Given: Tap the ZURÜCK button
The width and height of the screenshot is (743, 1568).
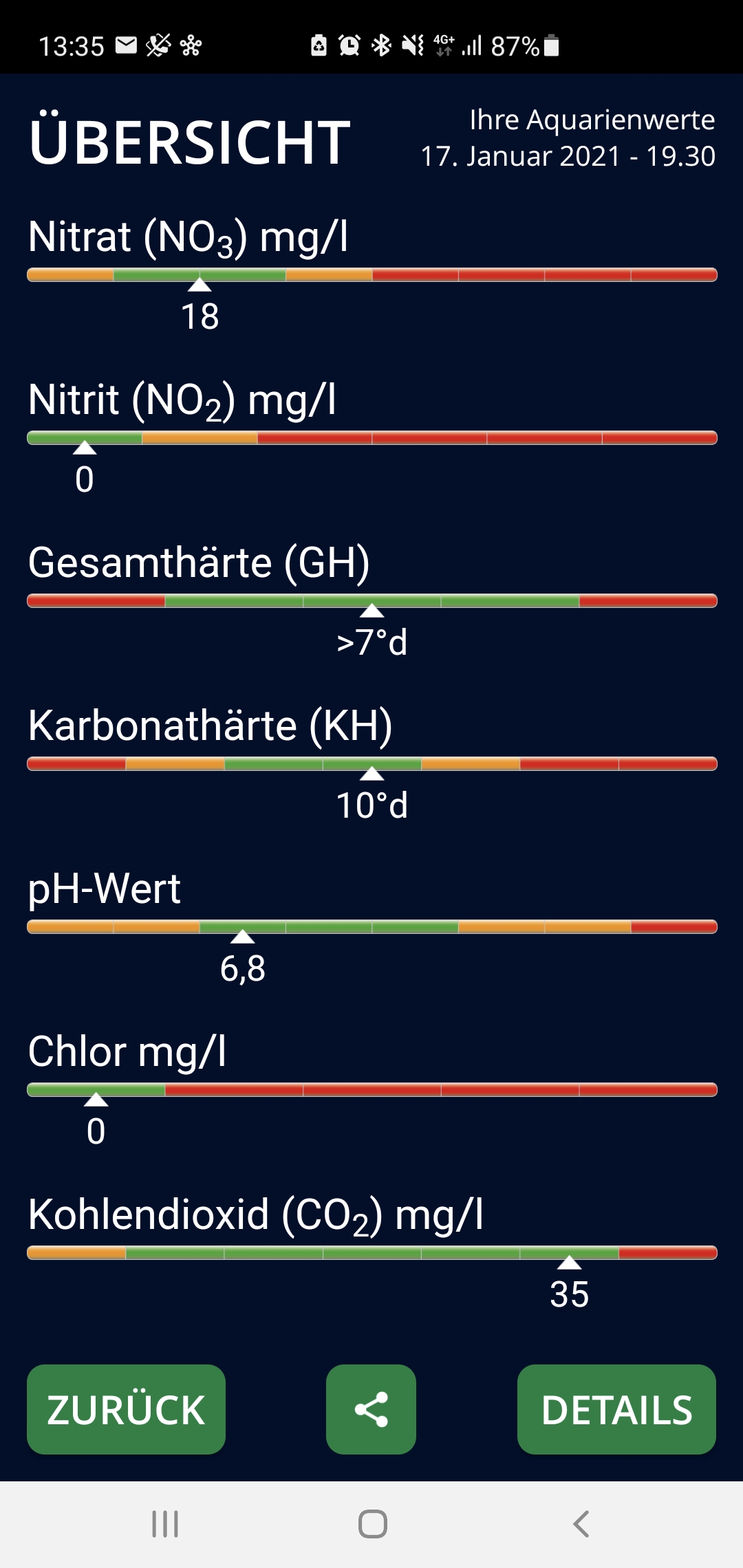Looking at the screenshot, I should pyautogui.click(x=126, y=1409).
